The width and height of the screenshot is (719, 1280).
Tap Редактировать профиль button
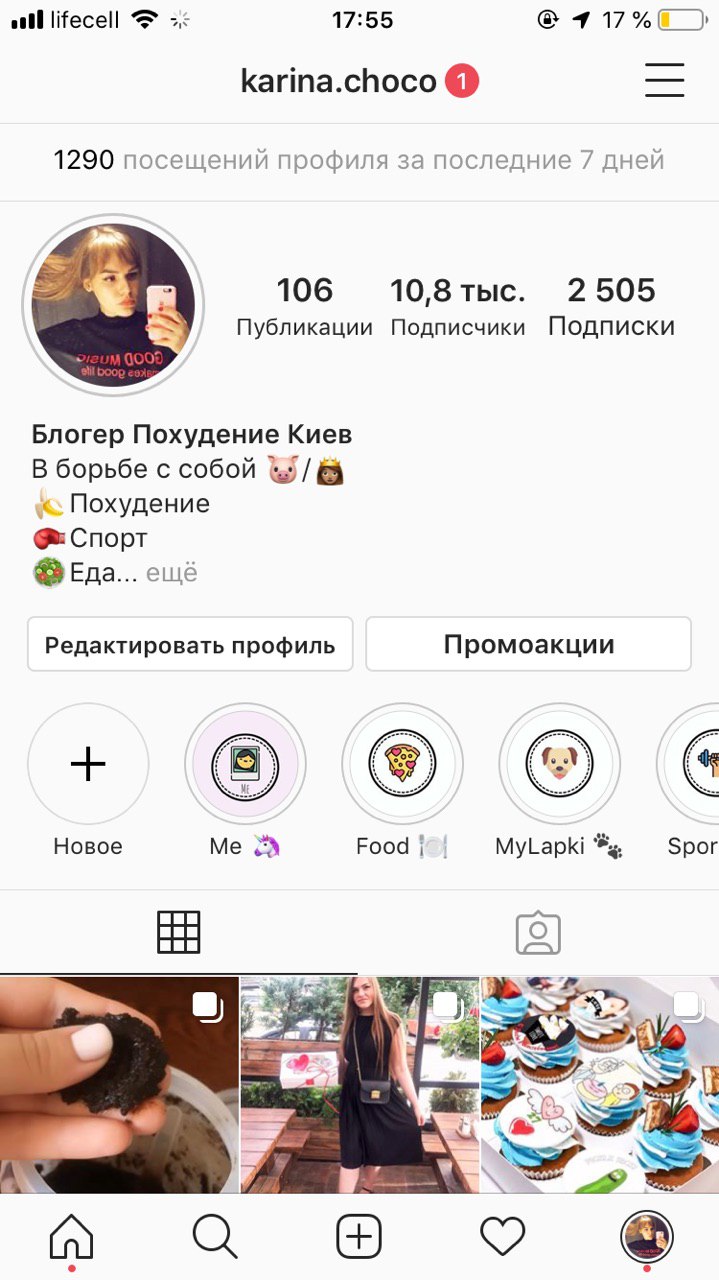190,644
